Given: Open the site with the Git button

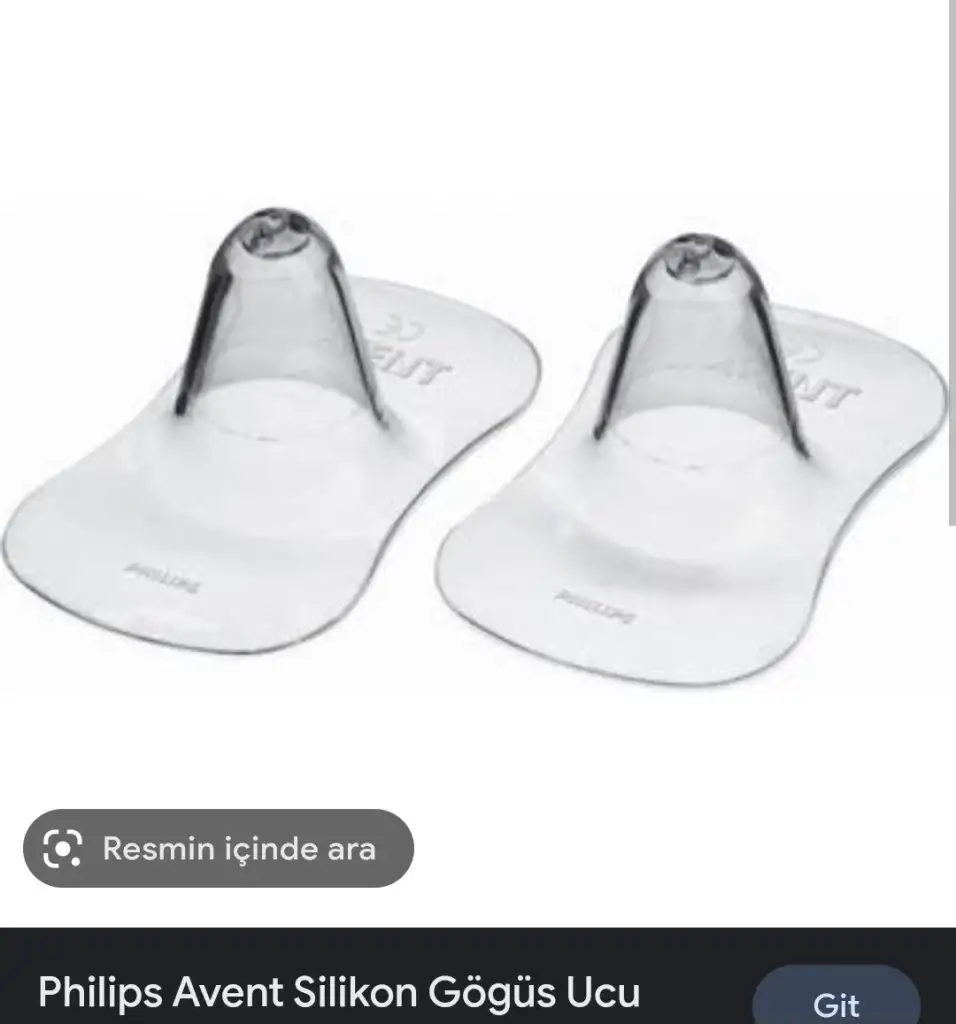Looking at the screenshot, I should coord(836,1001).
